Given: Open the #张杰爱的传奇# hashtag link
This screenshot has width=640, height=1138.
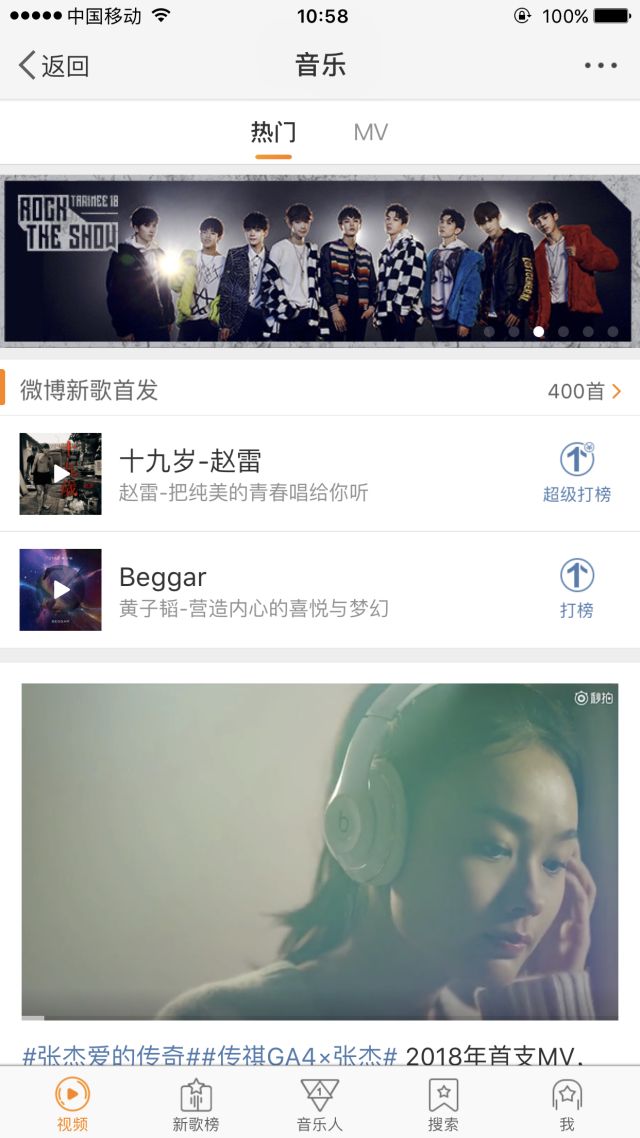Looking at the screenshot, I should click(104, 1056).
